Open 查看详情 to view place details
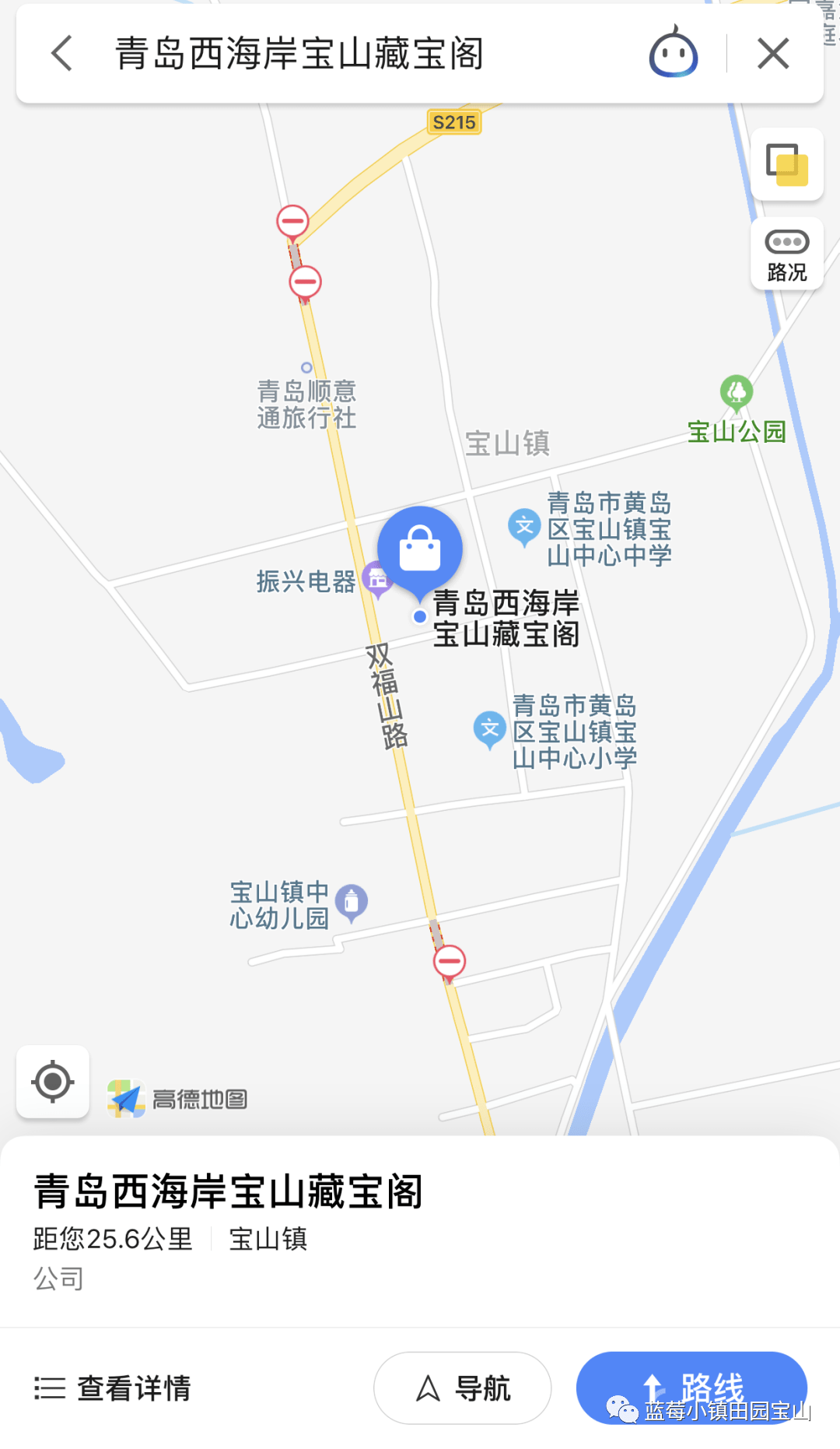 click(x=113, y=1388)
